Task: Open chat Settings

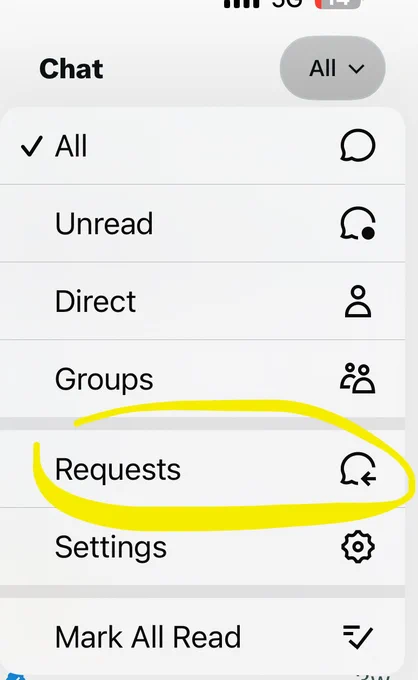Action: (x=202, y=546)
